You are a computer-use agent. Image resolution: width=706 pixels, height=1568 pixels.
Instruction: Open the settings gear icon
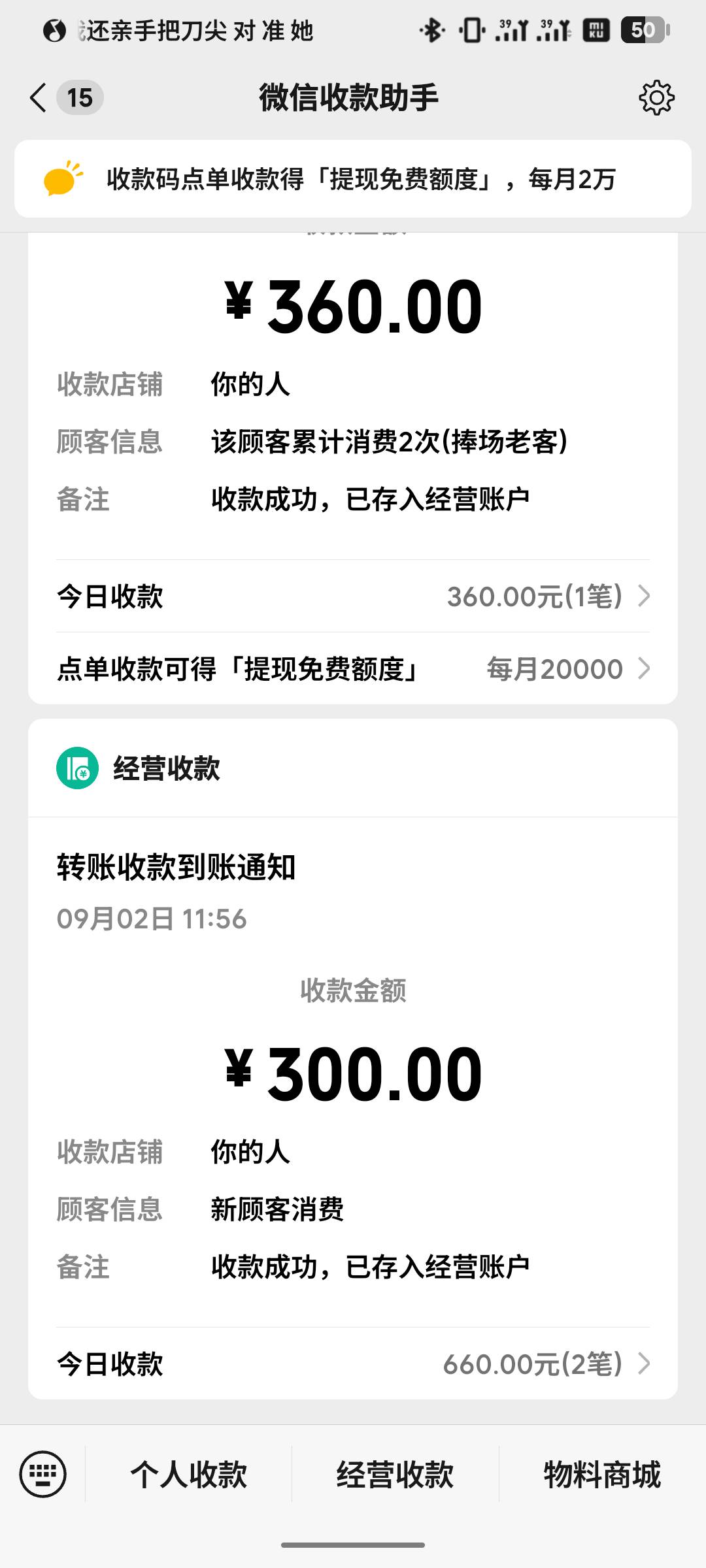tap(656, 98)
